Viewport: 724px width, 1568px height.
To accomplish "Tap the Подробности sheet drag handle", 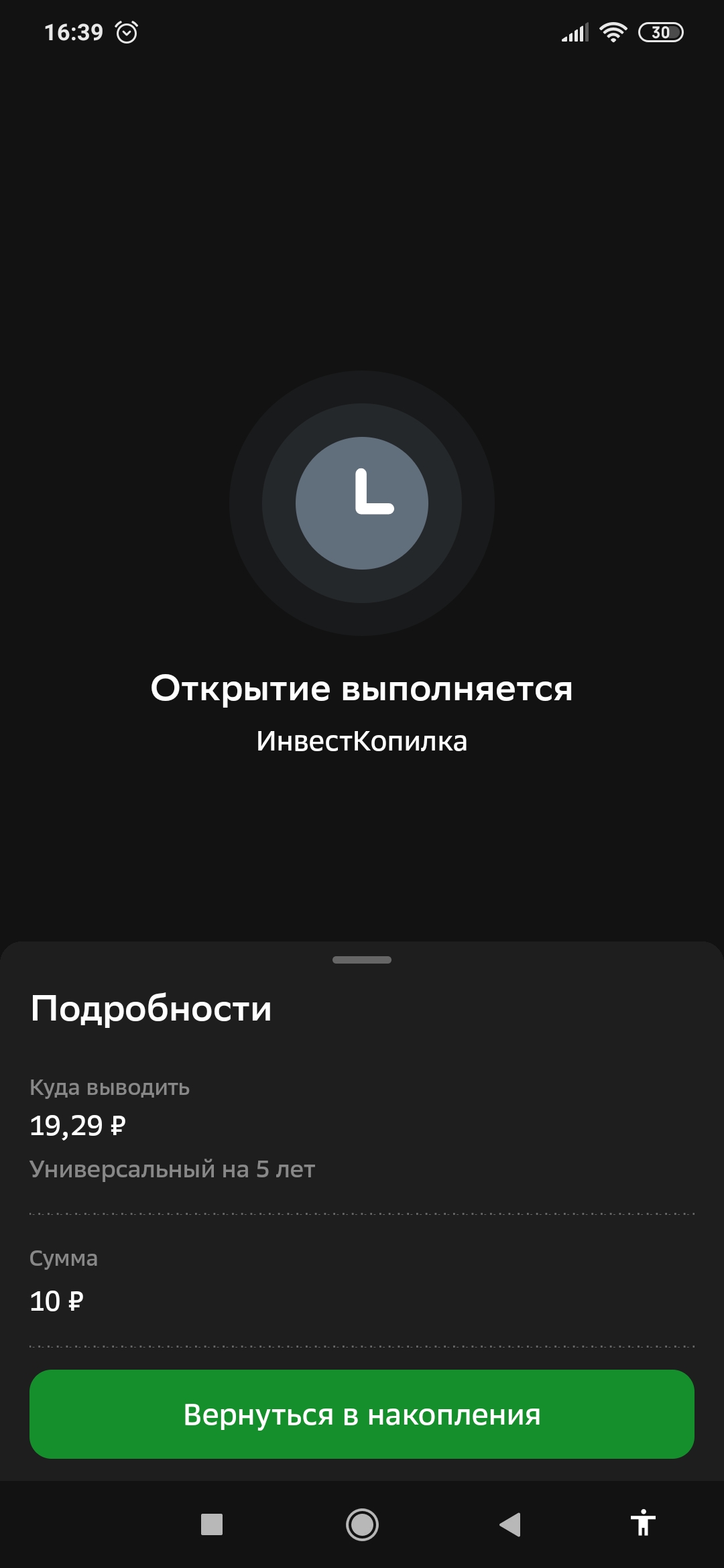I will [x=362, y=960].
